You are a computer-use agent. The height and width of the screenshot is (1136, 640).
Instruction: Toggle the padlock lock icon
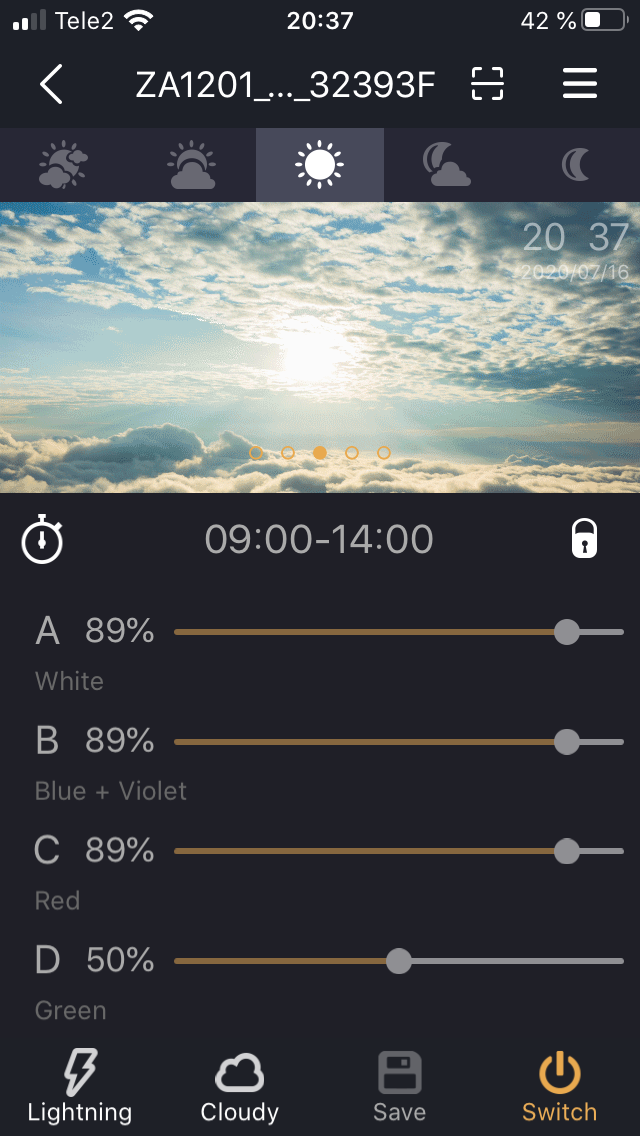coord(583,539)
